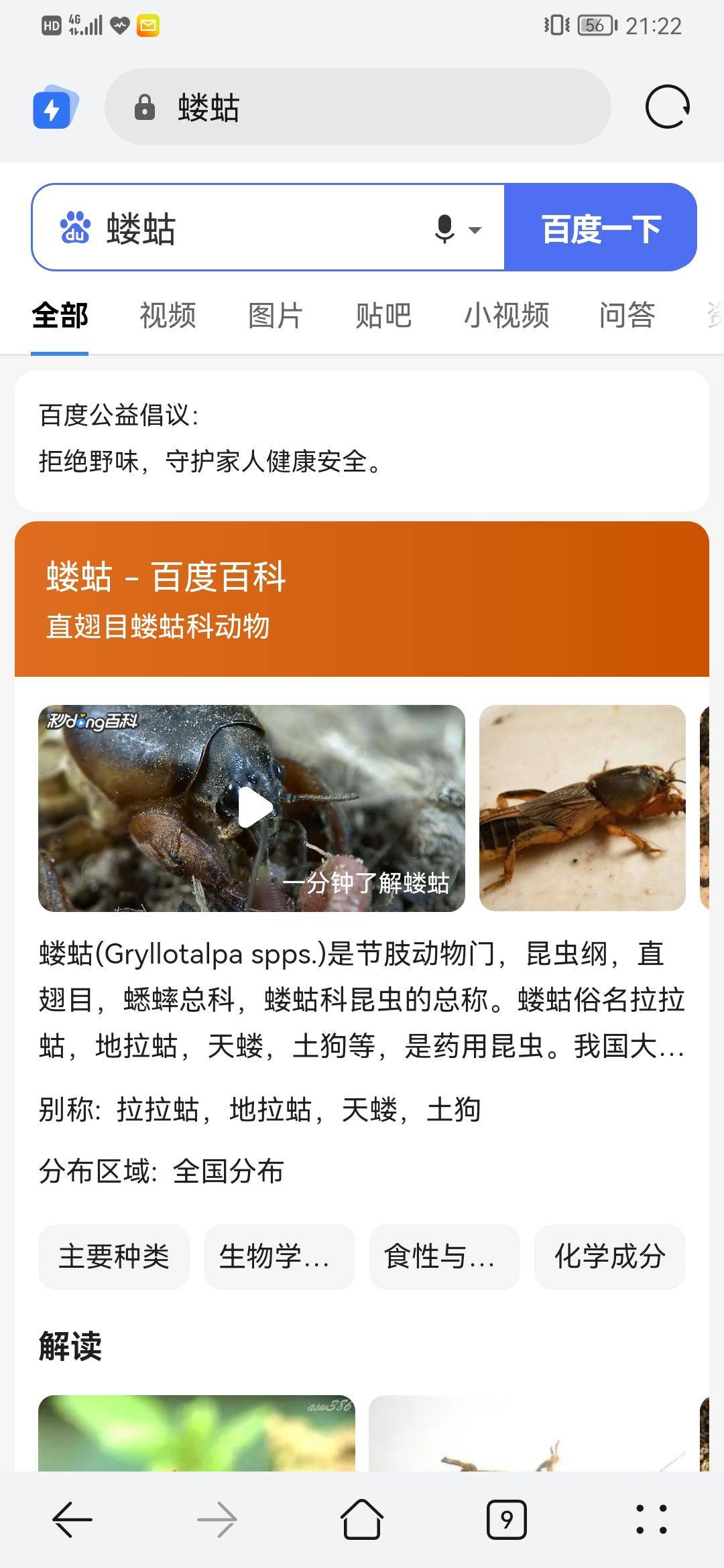This screenshot has width=724, height=1568.
Task: Jump to the 化学成分 section
Action: point(609,1256)
